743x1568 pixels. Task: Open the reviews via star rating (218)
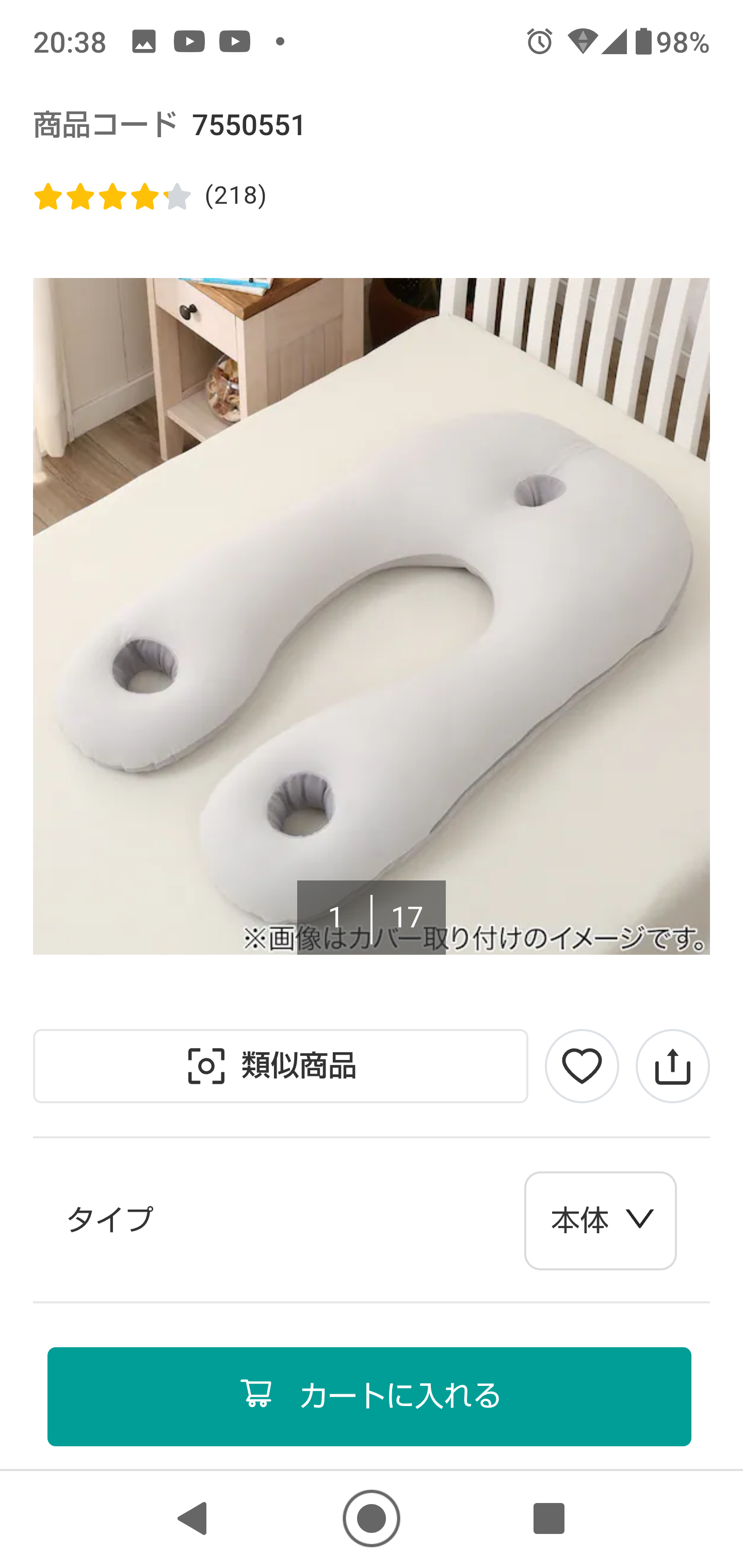tap(149, 196)
